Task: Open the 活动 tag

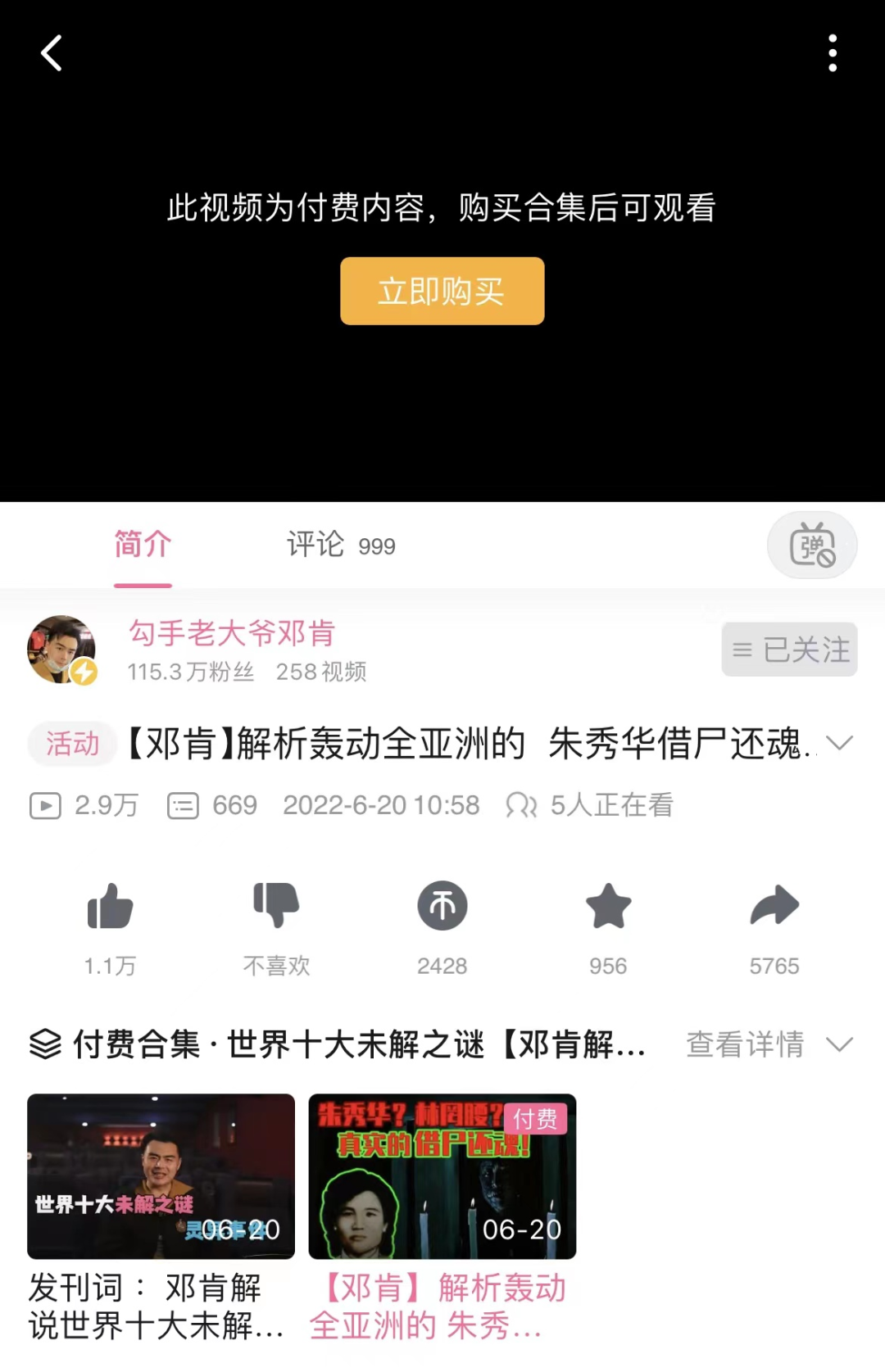Action: [x=72, y=744]
